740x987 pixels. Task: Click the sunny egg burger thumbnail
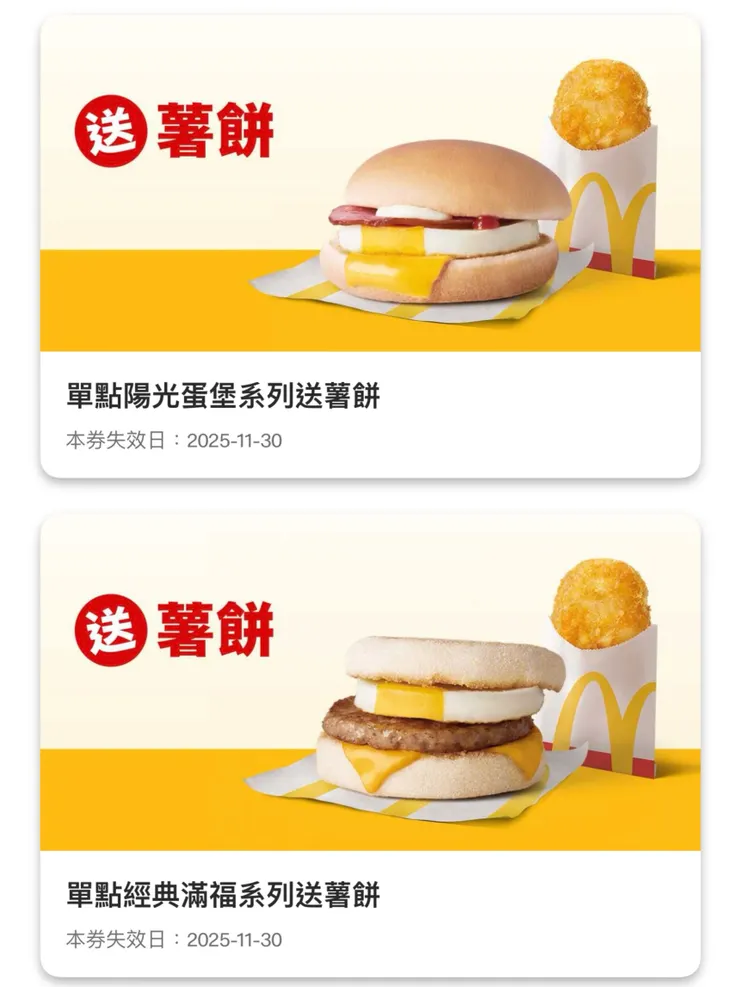(440, 225)
